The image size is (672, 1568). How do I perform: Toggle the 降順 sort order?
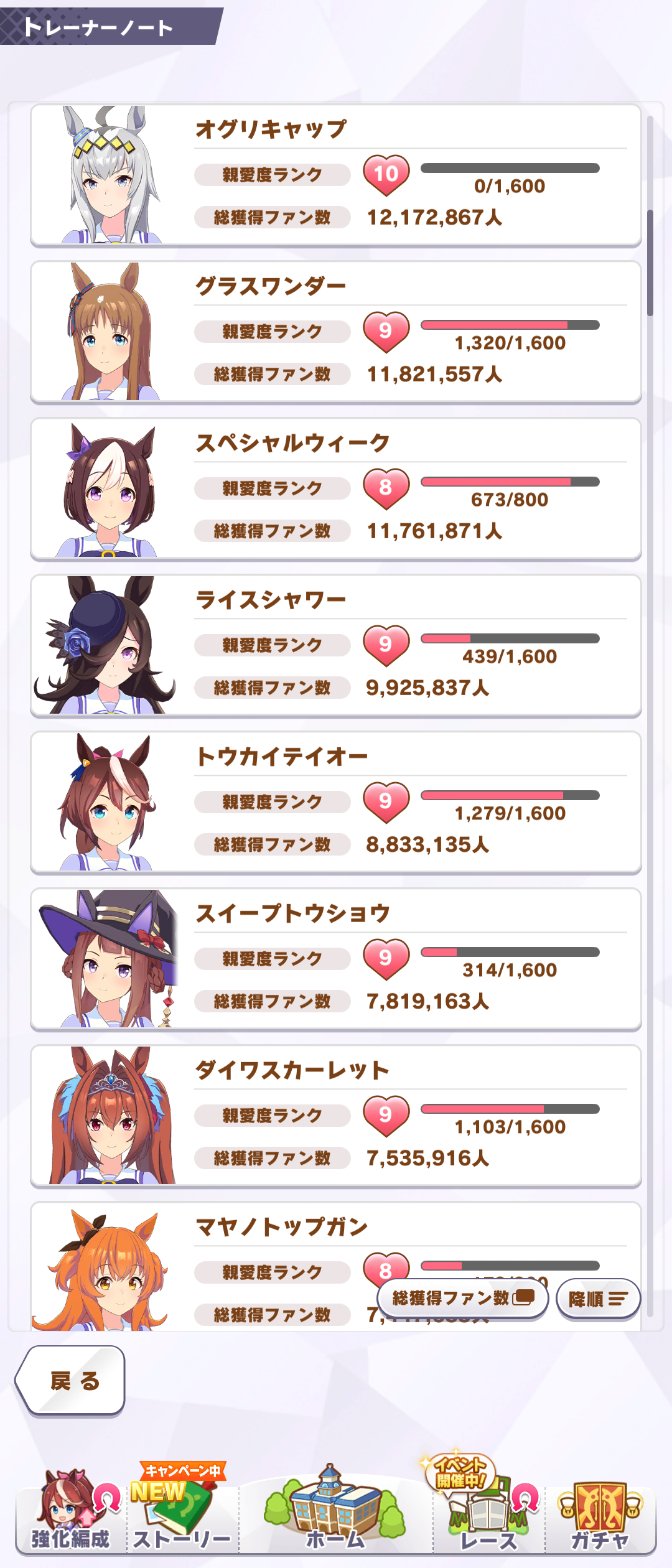pos(598,1299)
